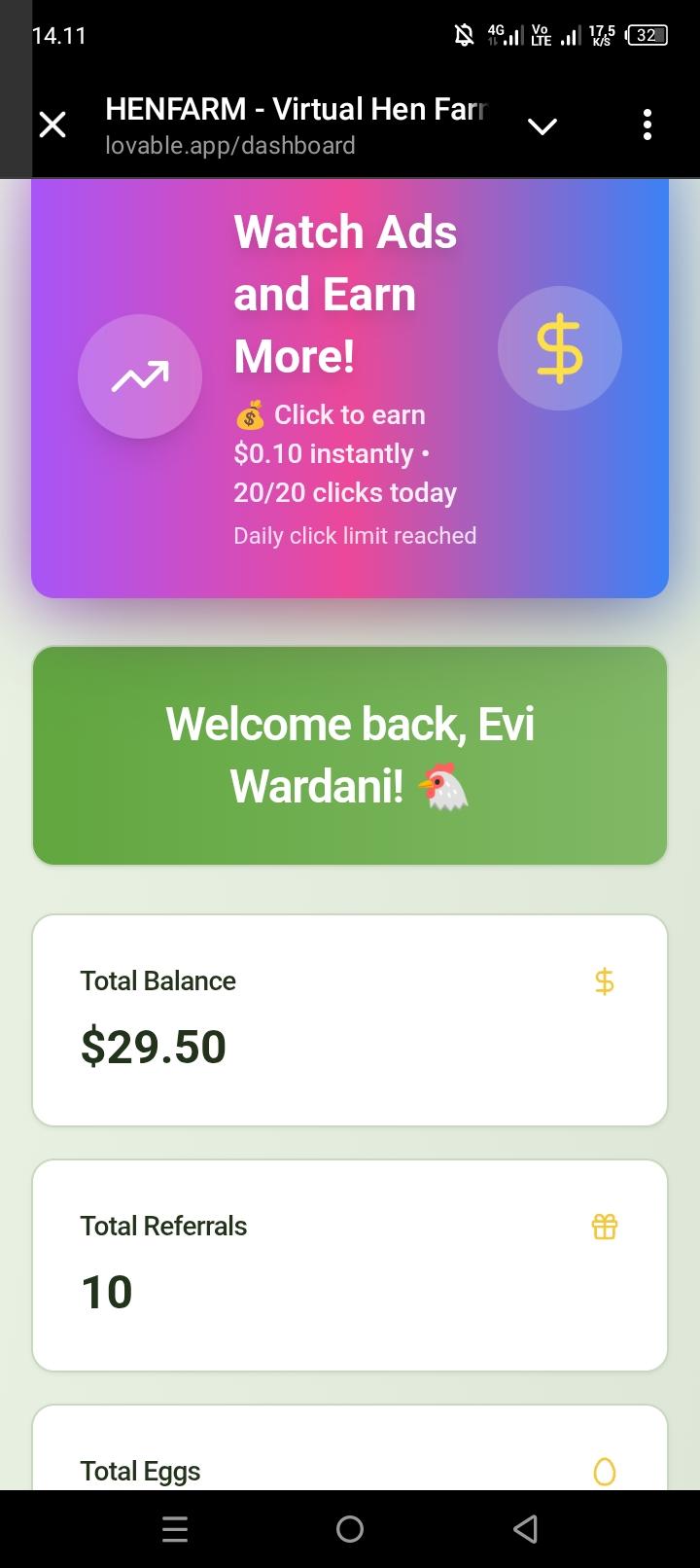Viewport: 700px width, 1568px height.
Task: Open the browser overflow menu
Action: [647, 125]
